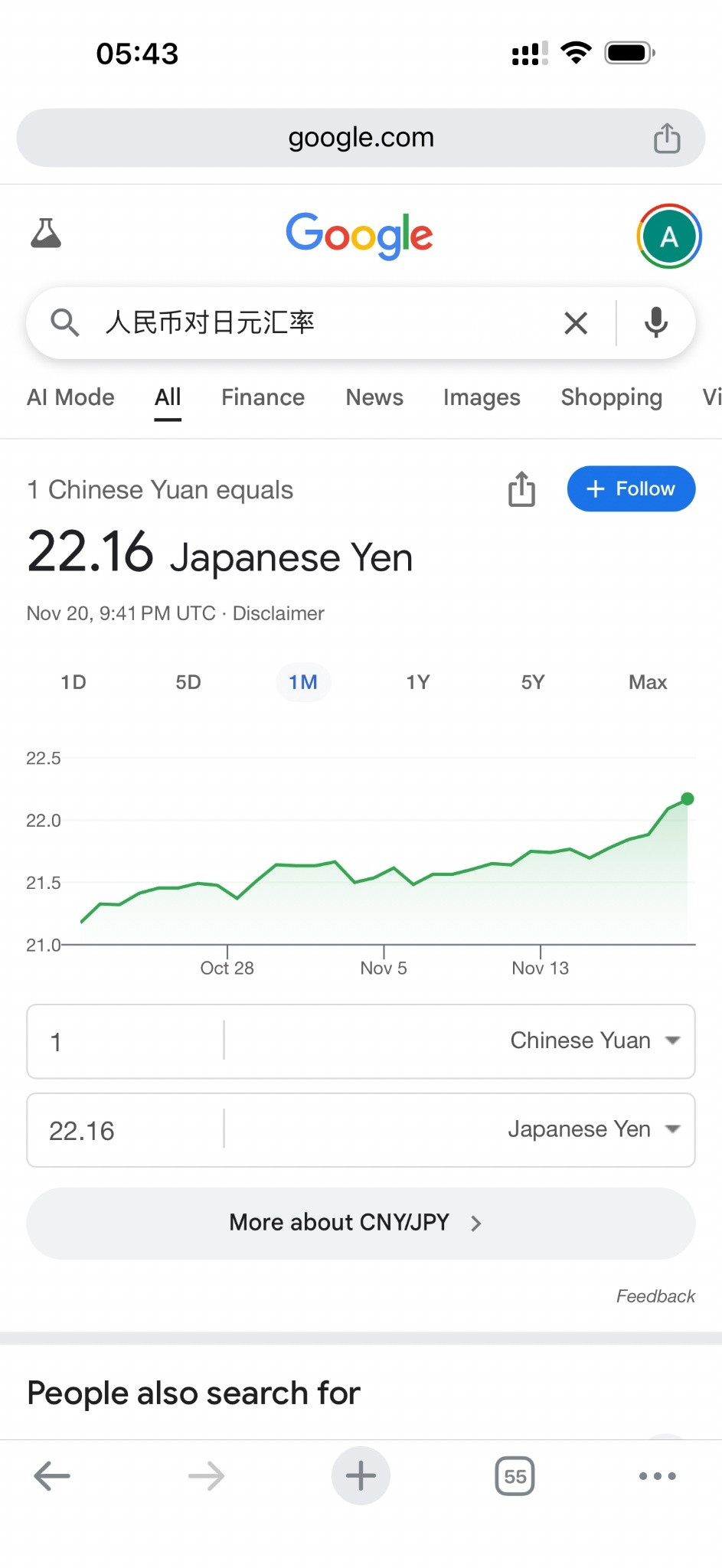Switch to the Finance tab
Image resolution: width=722 pixels, height=1568 pixels.
[x=262, y=397]
